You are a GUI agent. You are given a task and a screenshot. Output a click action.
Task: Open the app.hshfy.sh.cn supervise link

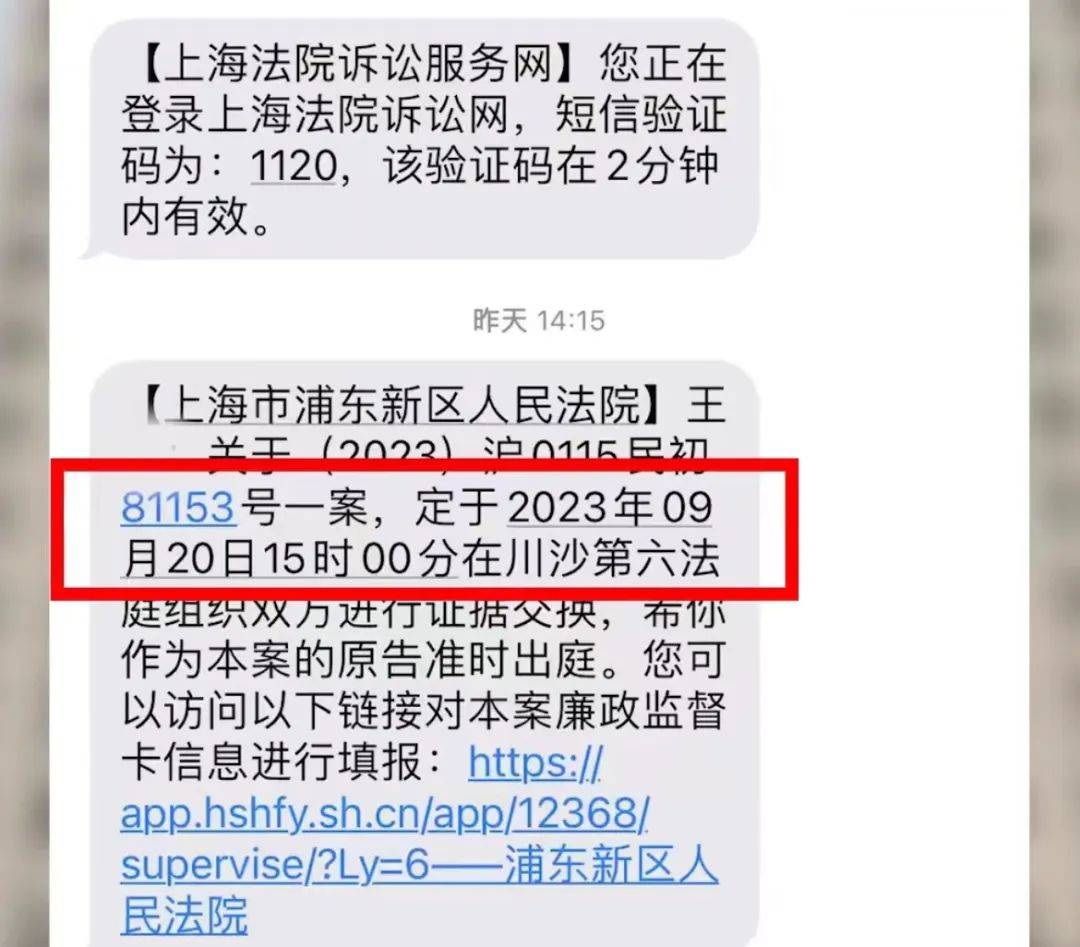pos(384,815)
